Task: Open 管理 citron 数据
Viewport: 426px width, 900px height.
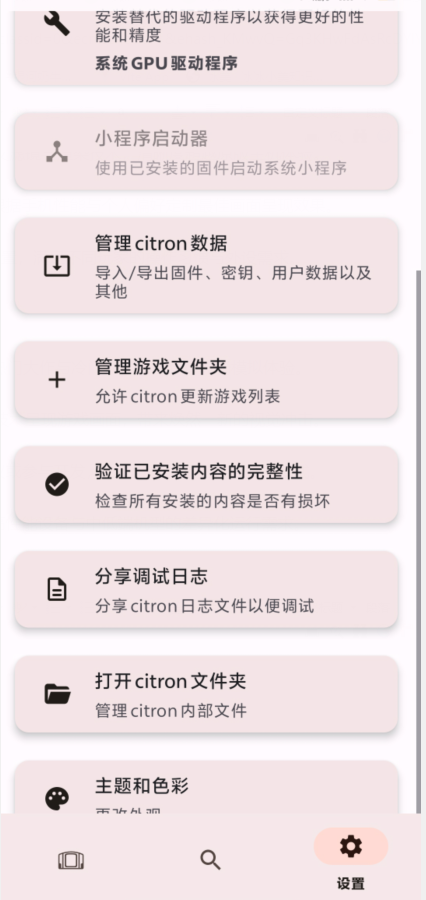Action: tap(206, 266)
